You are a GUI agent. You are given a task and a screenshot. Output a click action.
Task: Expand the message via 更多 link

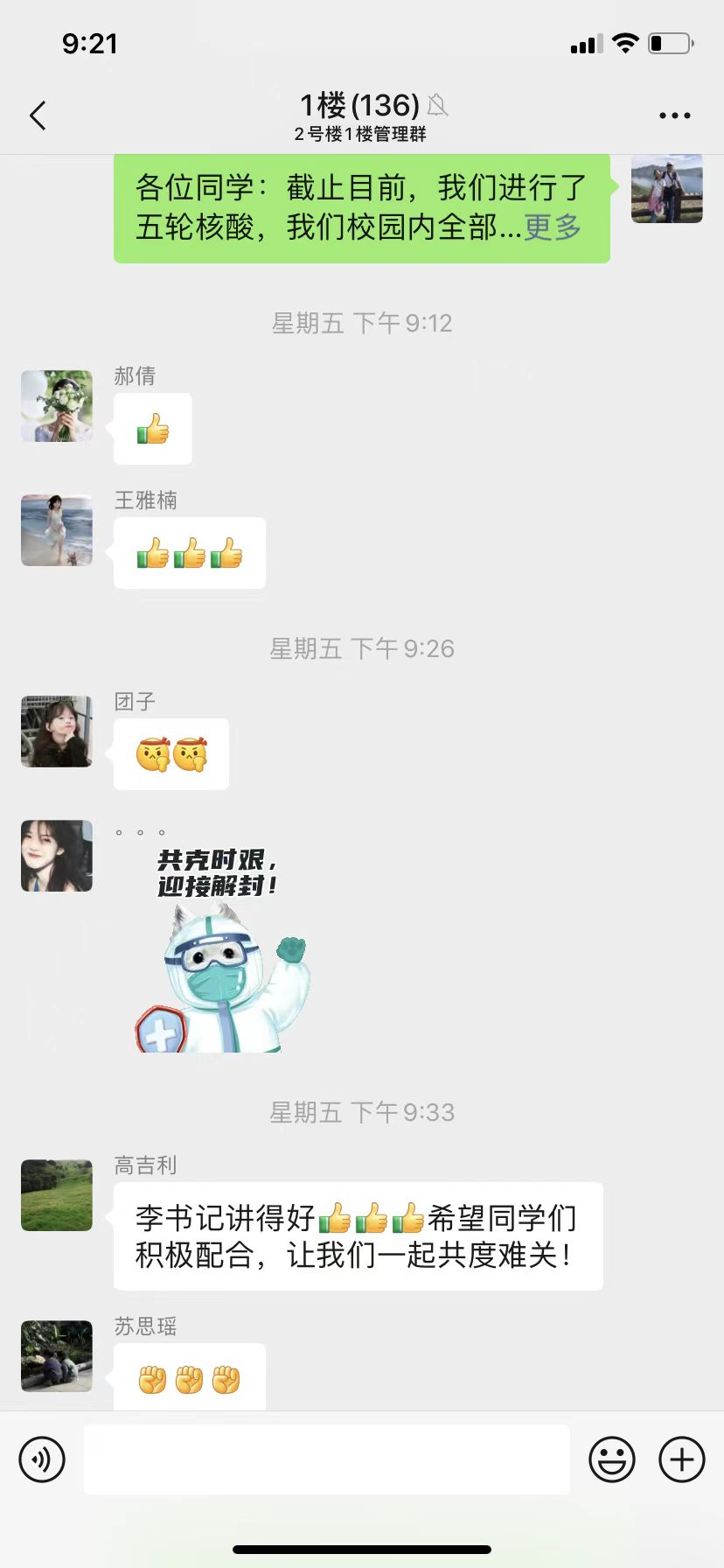(x=553, y=227)
